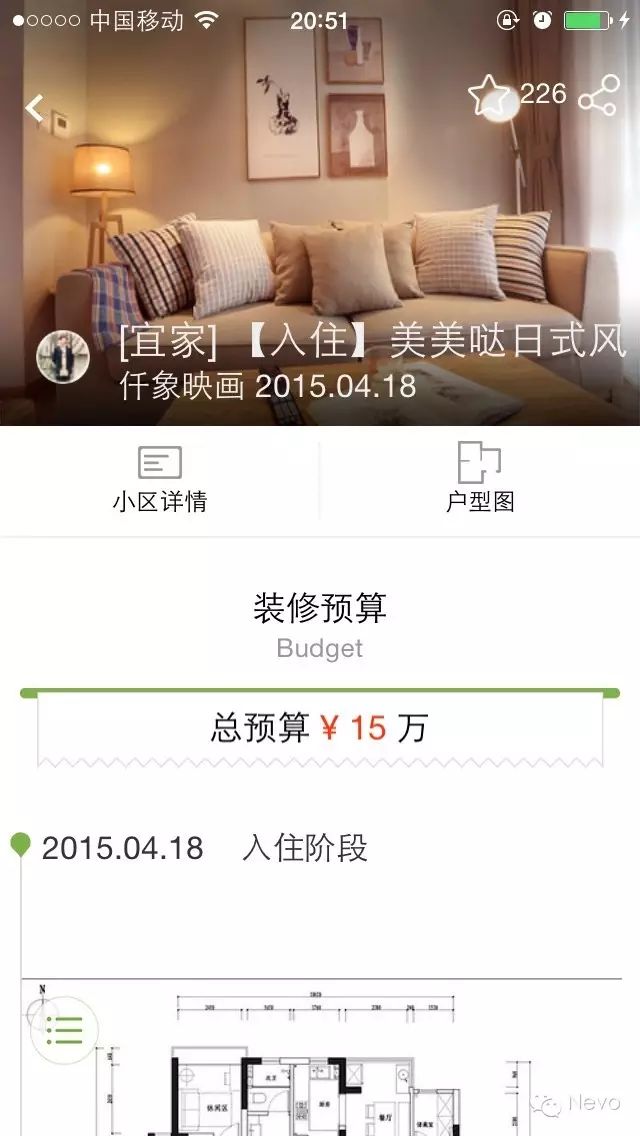Image resolution: width=640 pixels, height=1136 pixels.
Task: Open 小区详情 community details
Action: [160, 481]
